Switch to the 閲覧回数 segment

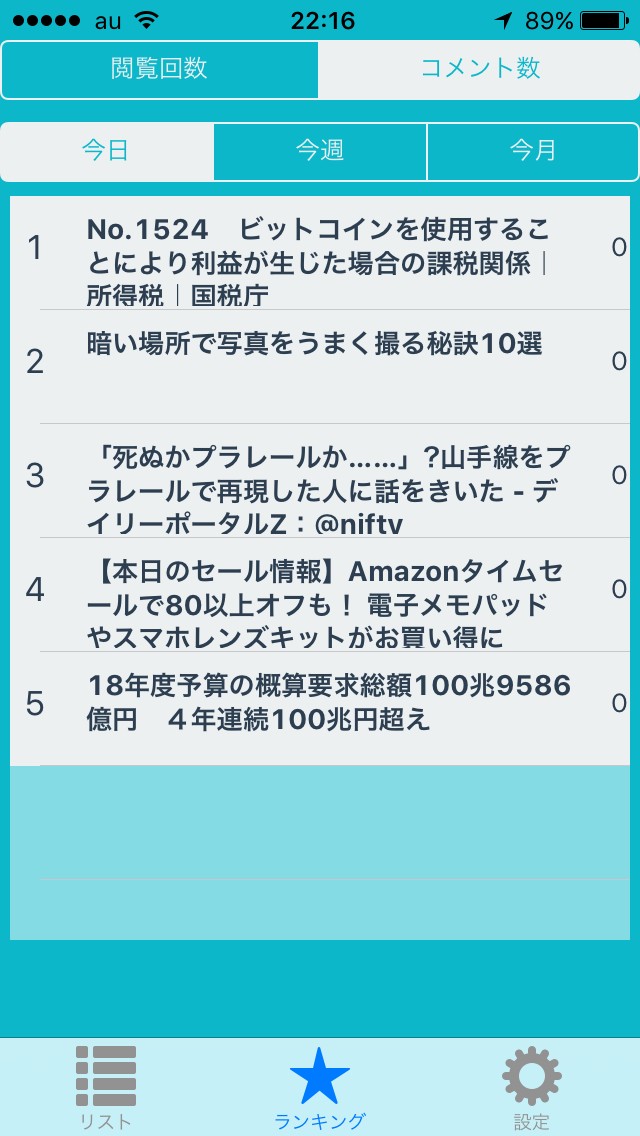point(160,69)
